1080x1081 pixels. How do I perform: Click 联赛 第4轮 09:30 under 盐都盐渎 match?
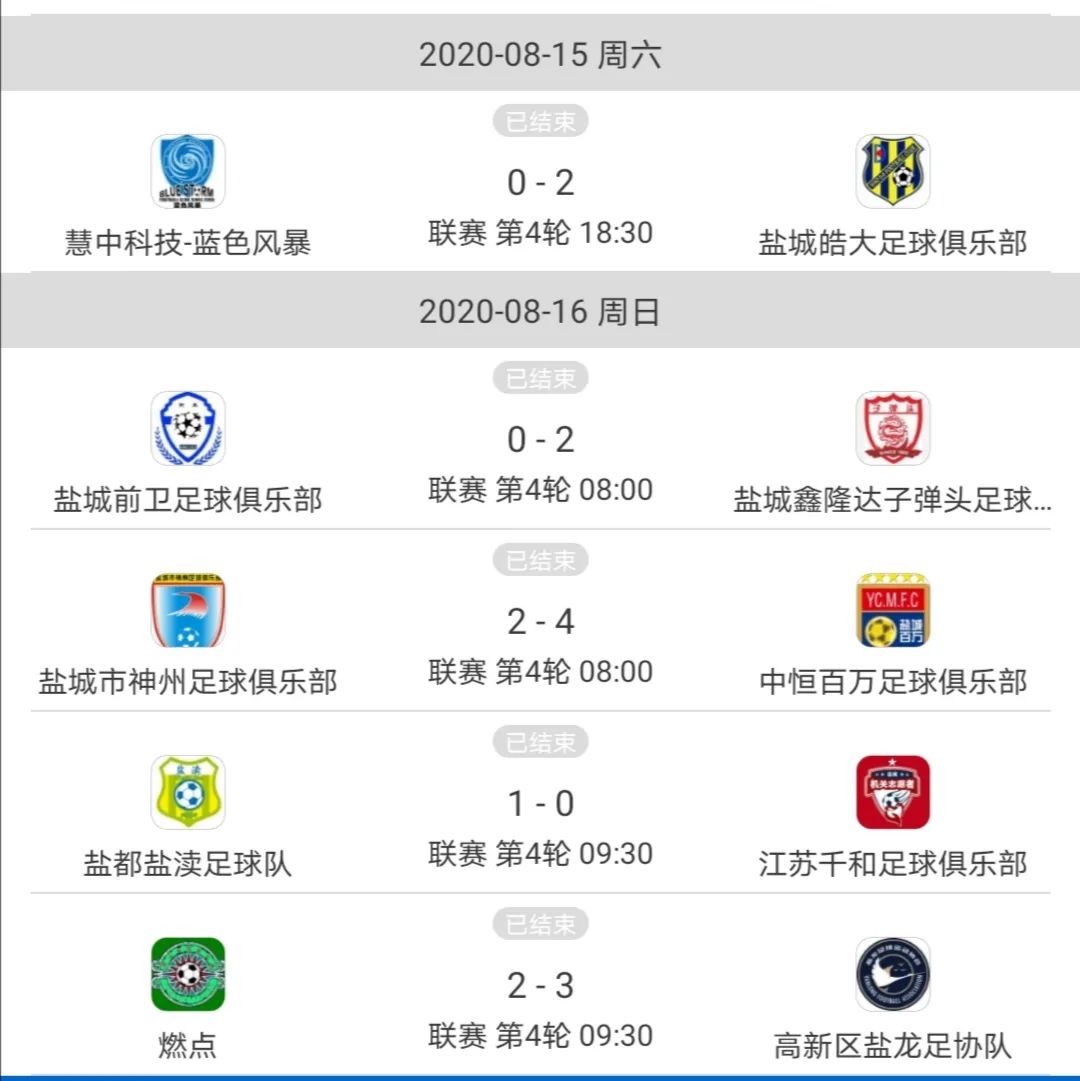(540, 854)
